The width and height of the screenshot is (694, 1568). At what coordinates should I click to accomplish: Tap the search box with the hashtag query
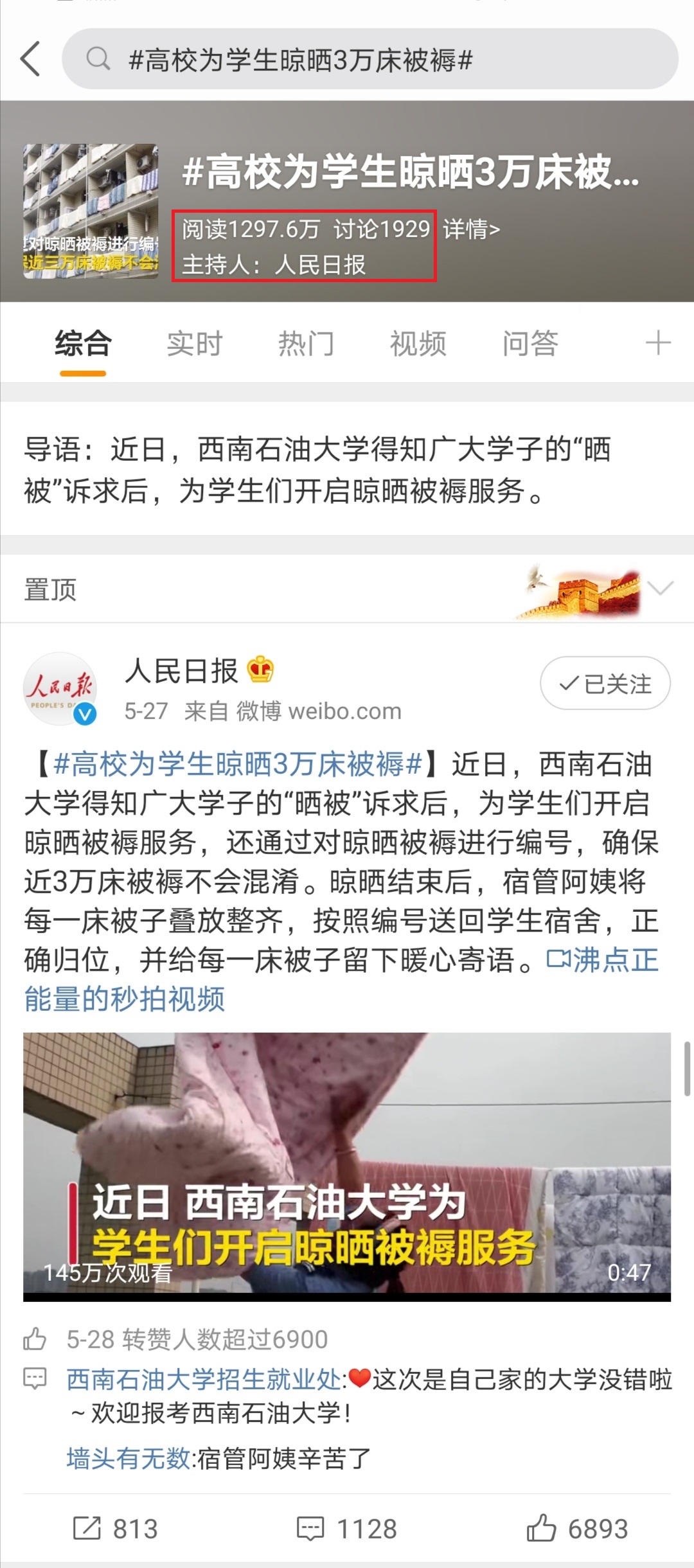(x=369, y=59)
